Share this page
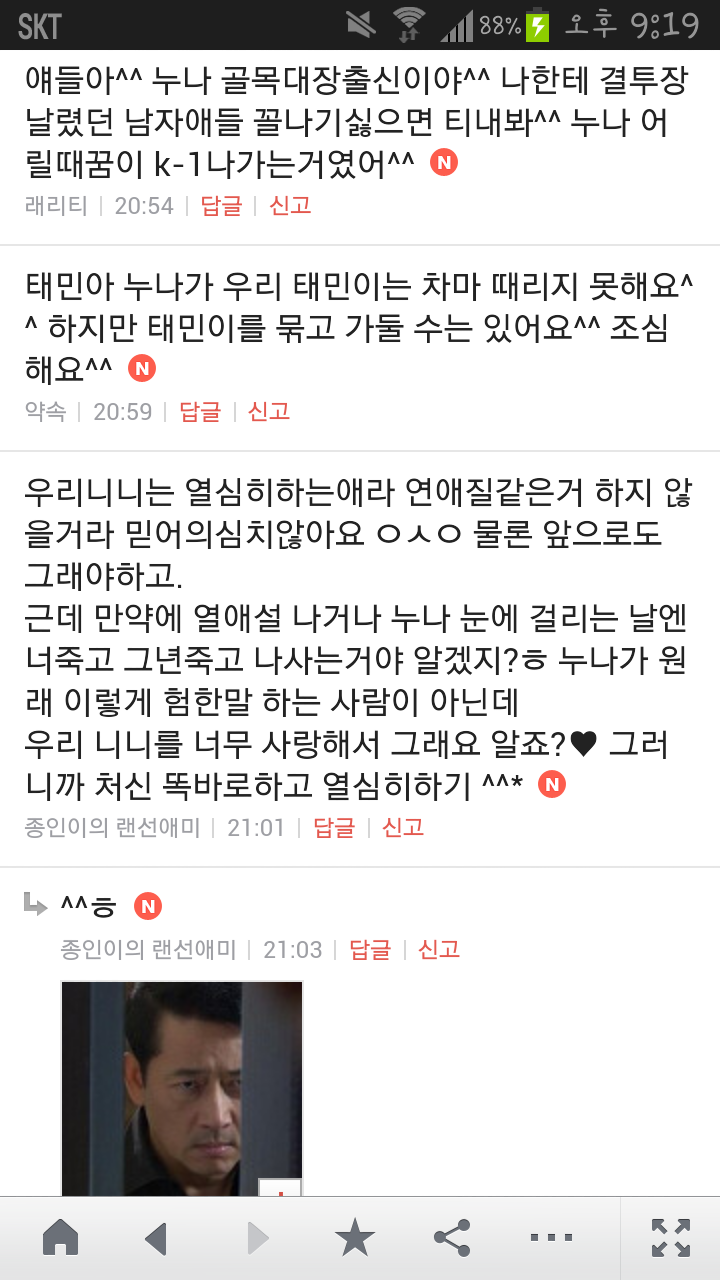Viewport: 720px width, 1280px height. click(x=452, y=1239)
